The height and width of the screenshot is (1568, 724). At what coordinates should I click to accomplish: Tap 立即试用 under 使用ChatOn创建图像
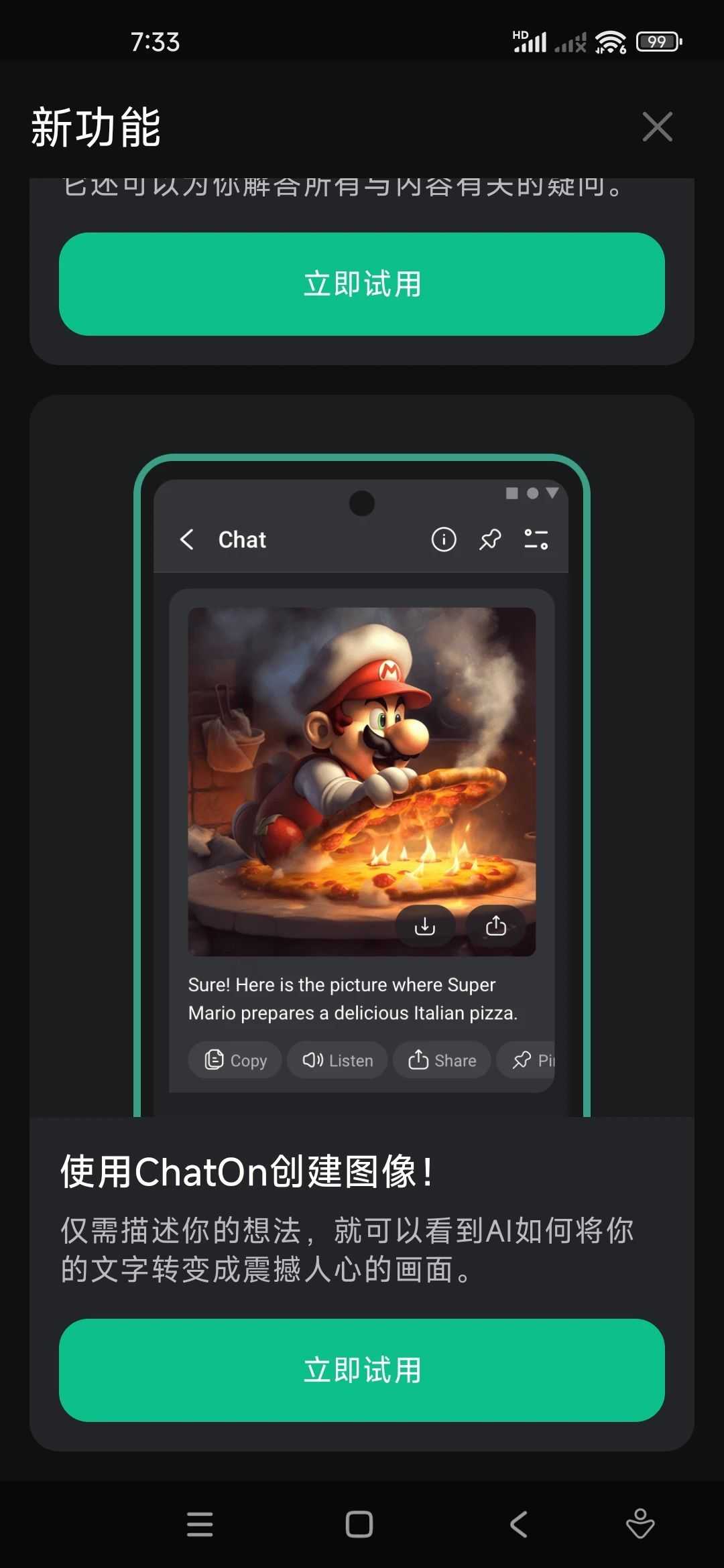362,1370
